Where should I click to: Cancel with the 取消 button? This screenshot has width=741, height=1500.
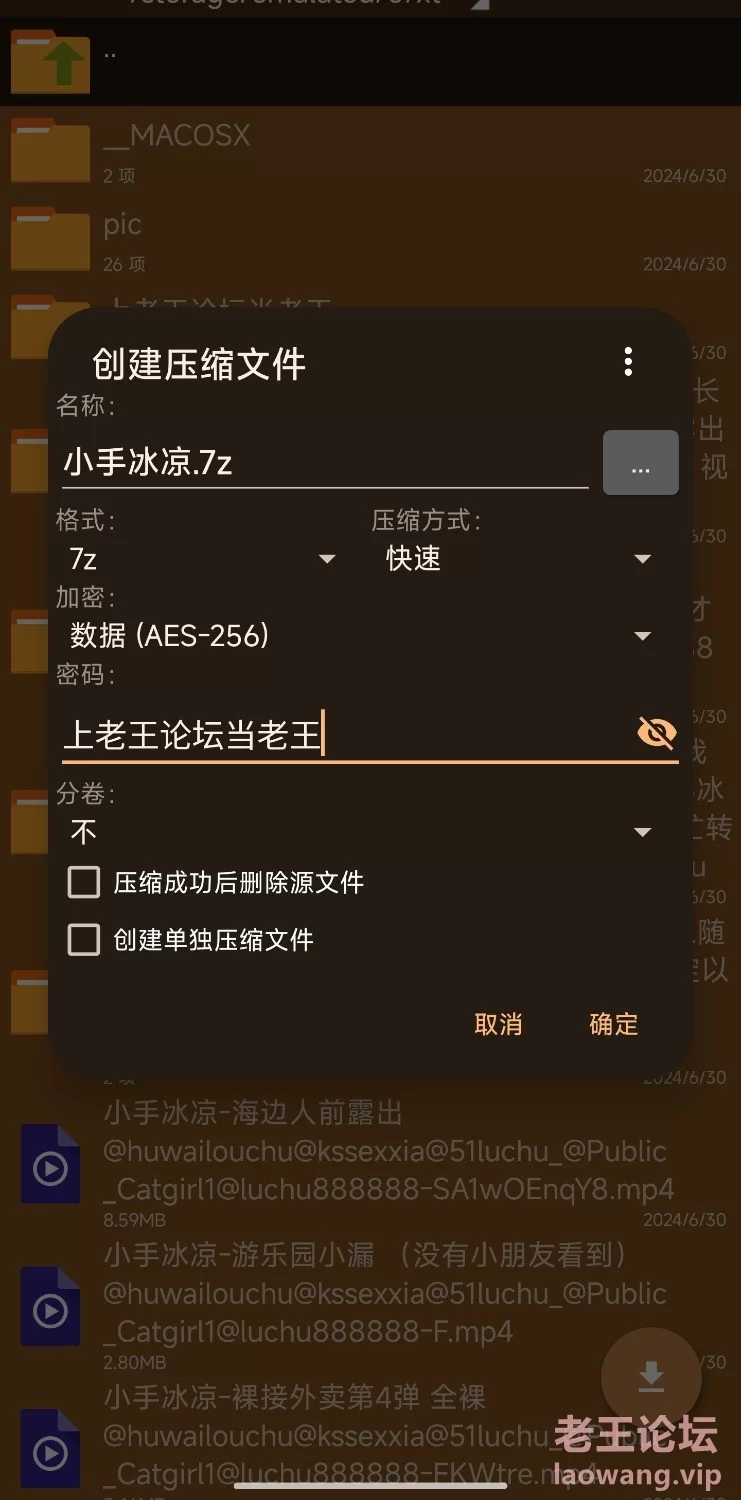[498, 1024]
